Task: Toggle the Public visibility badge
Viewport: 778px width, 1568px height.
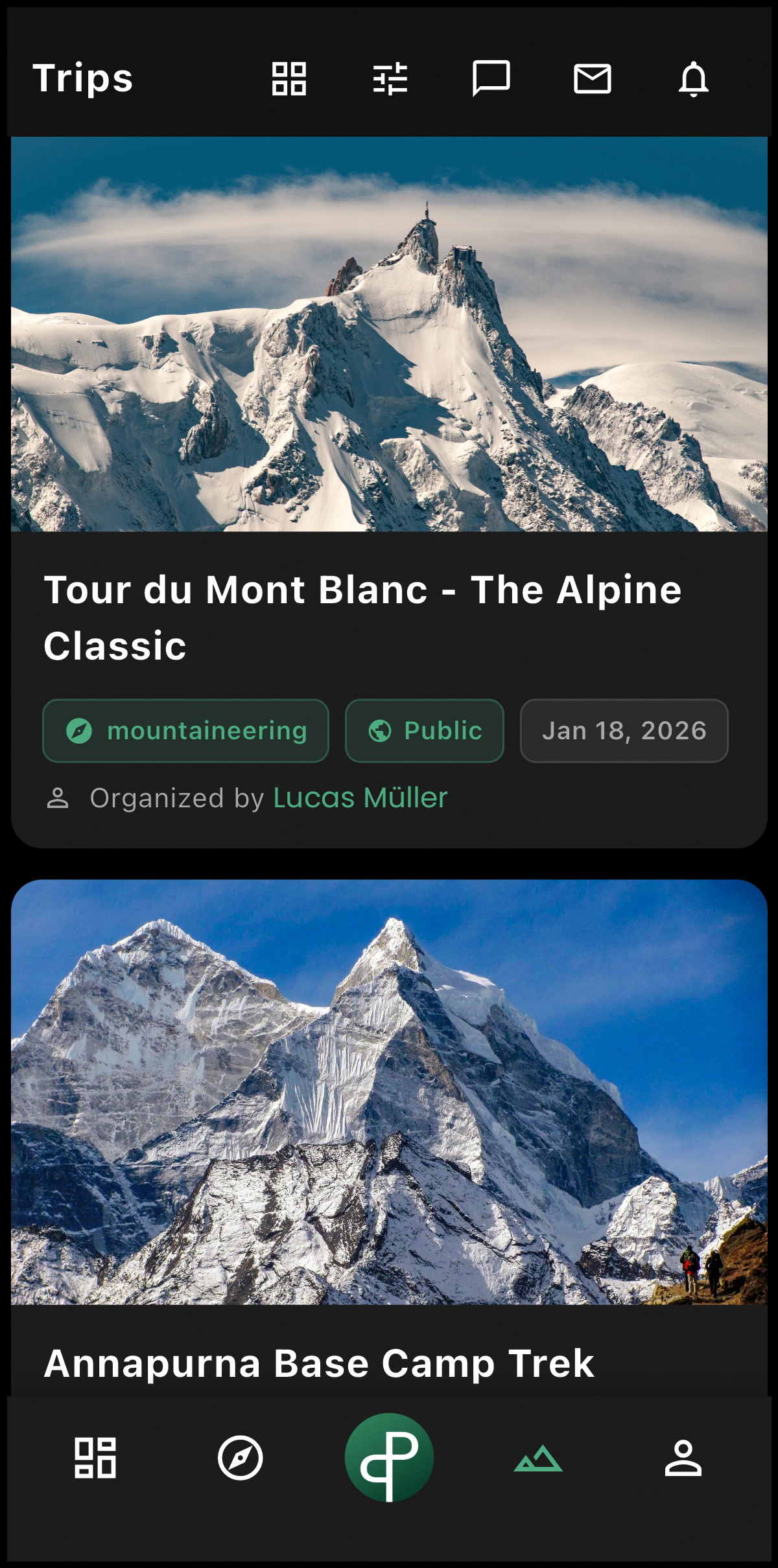Action: tap(424, 731)
